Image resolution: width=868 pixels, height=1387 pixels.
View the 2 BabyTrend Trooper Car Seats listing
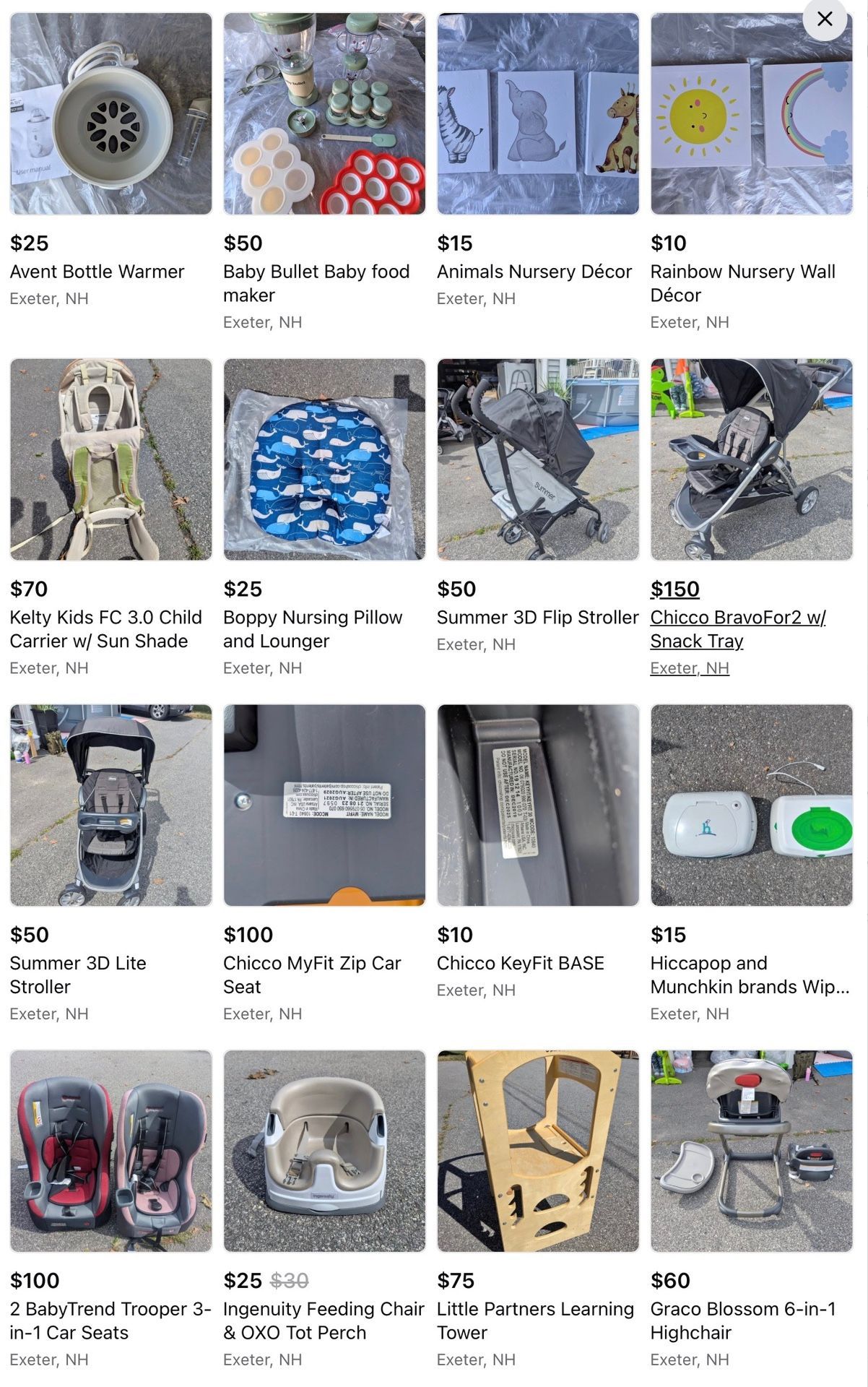110,1151
